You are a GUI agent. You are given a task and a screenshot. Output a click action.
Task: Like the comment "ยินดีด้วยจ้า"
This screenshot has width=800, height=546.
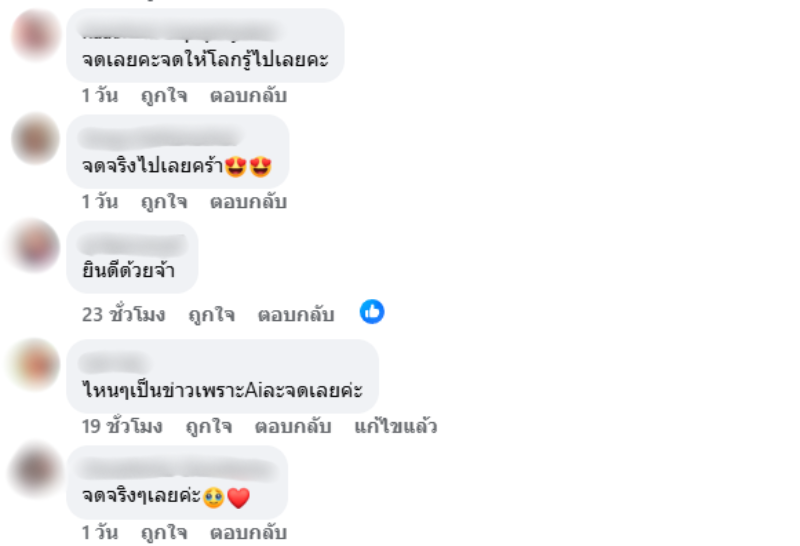point(211,314)
